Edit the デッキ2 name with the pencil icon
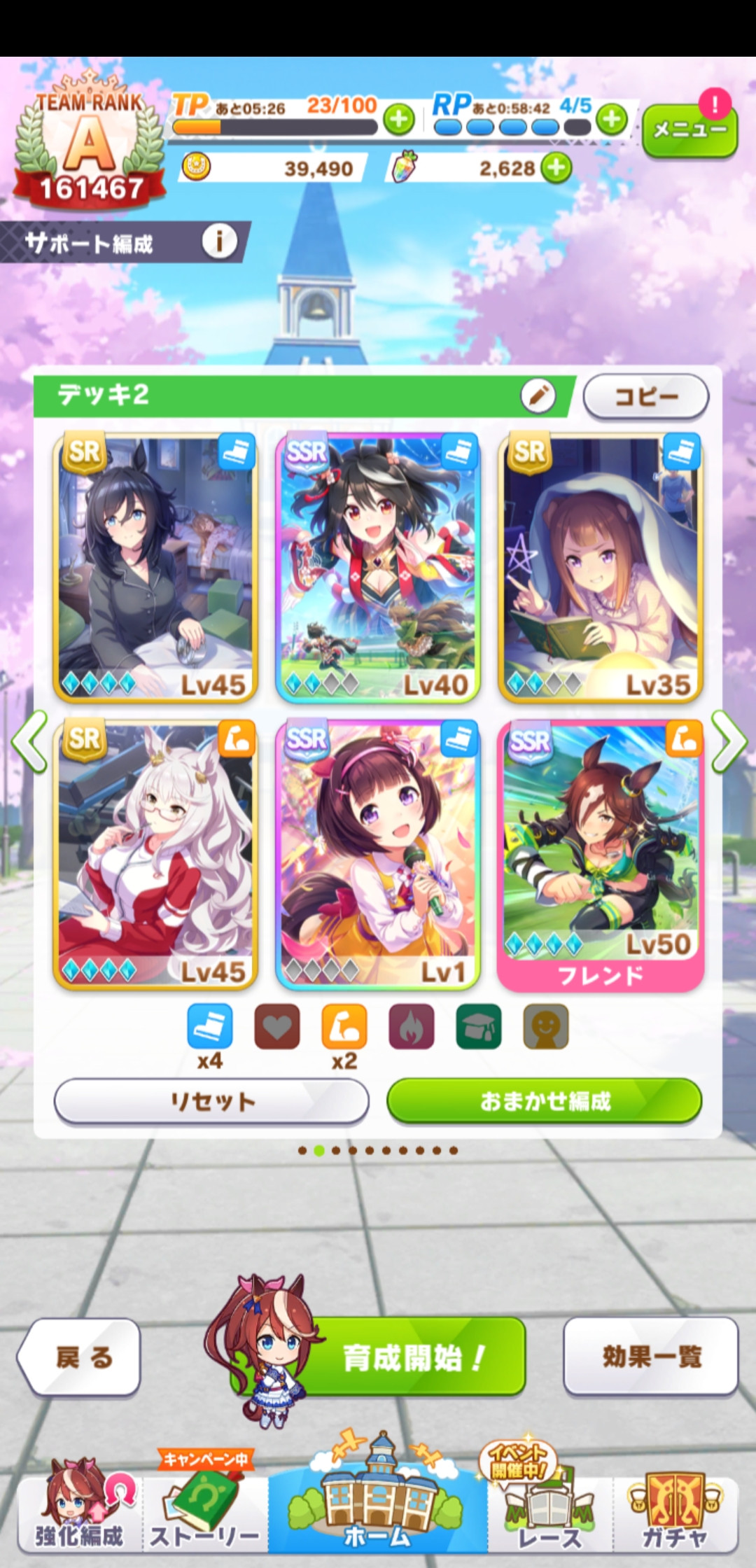Viewport: 756px width, 1568px height. pyautogui.click(x=538, y=395)
